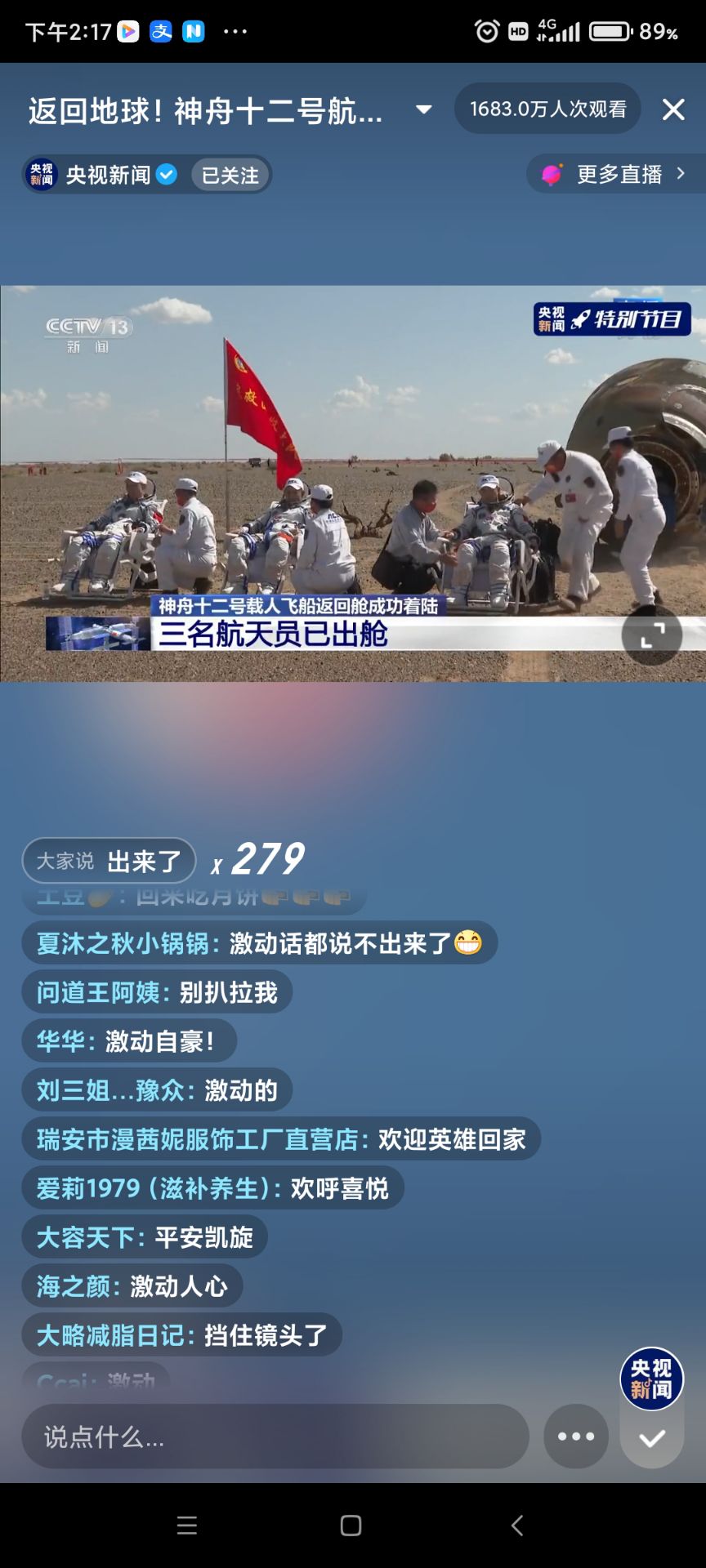Send the popular comment 出来了

click(x=109, y=861)
